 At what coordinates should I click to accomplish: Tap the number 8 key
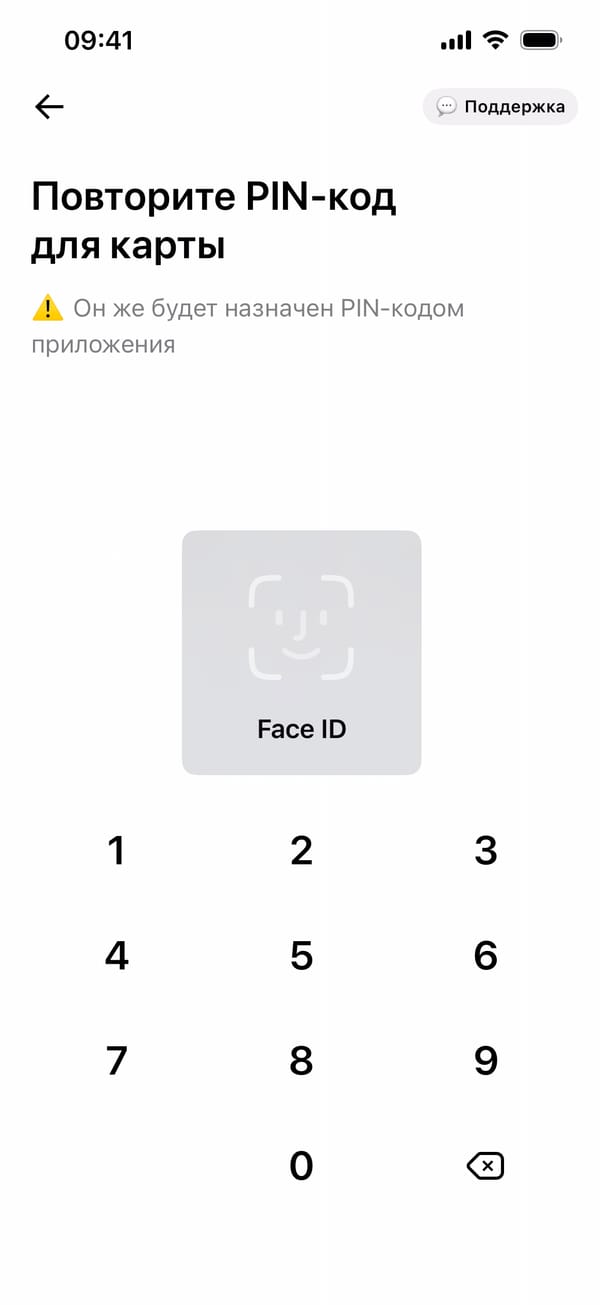pos(301,1060)
